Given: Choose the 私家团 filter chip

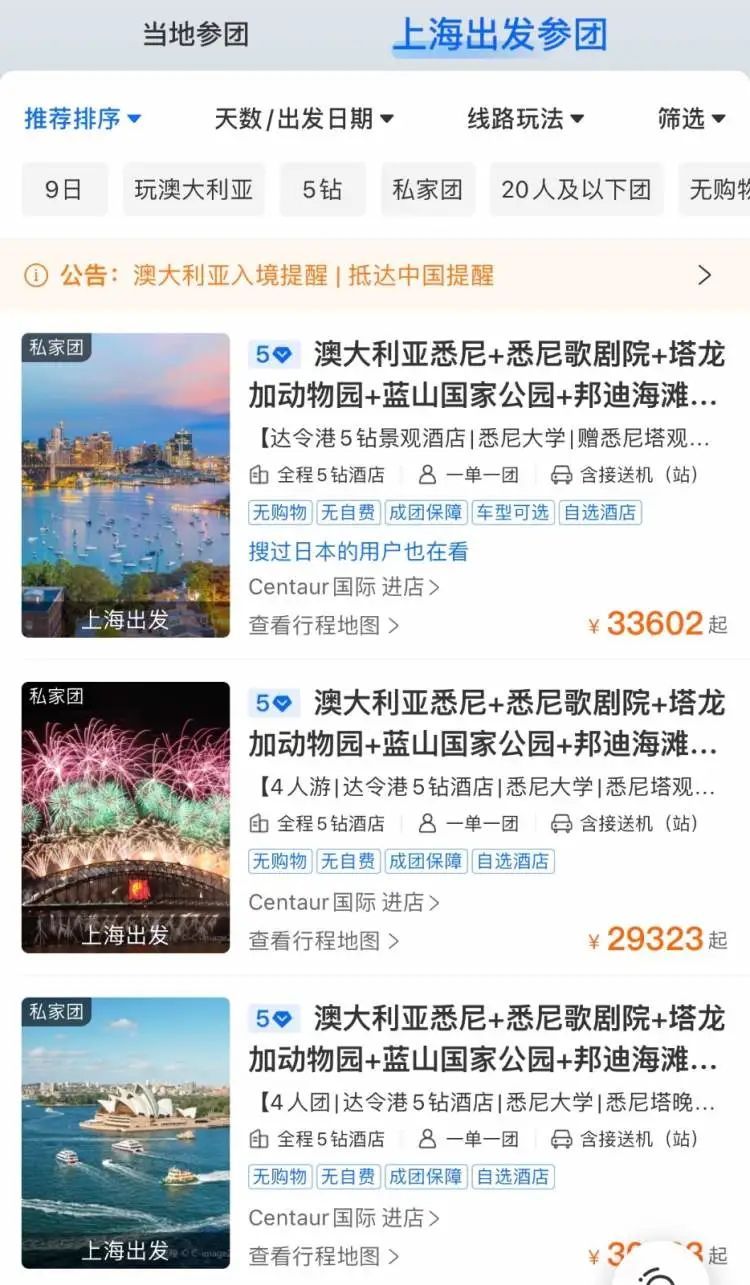Looking at the screenshot, I should pyautogui.click(x=428, y=189).
